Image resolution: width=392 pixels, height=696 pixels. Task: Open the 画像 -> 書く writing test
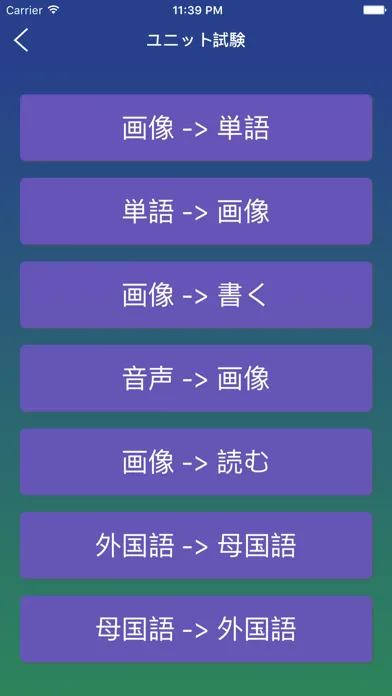click(x=196, y=295)
